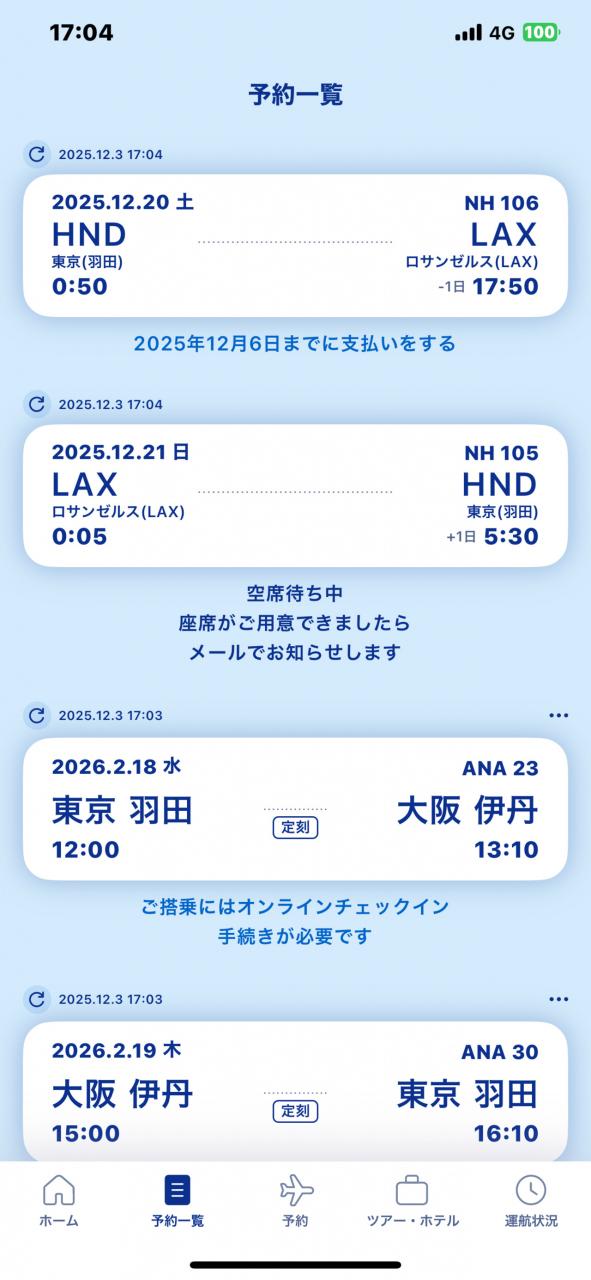Open the ツアー・ホテル tab
Viewport: 591px width, 1280px height.
coord(412,1201)
